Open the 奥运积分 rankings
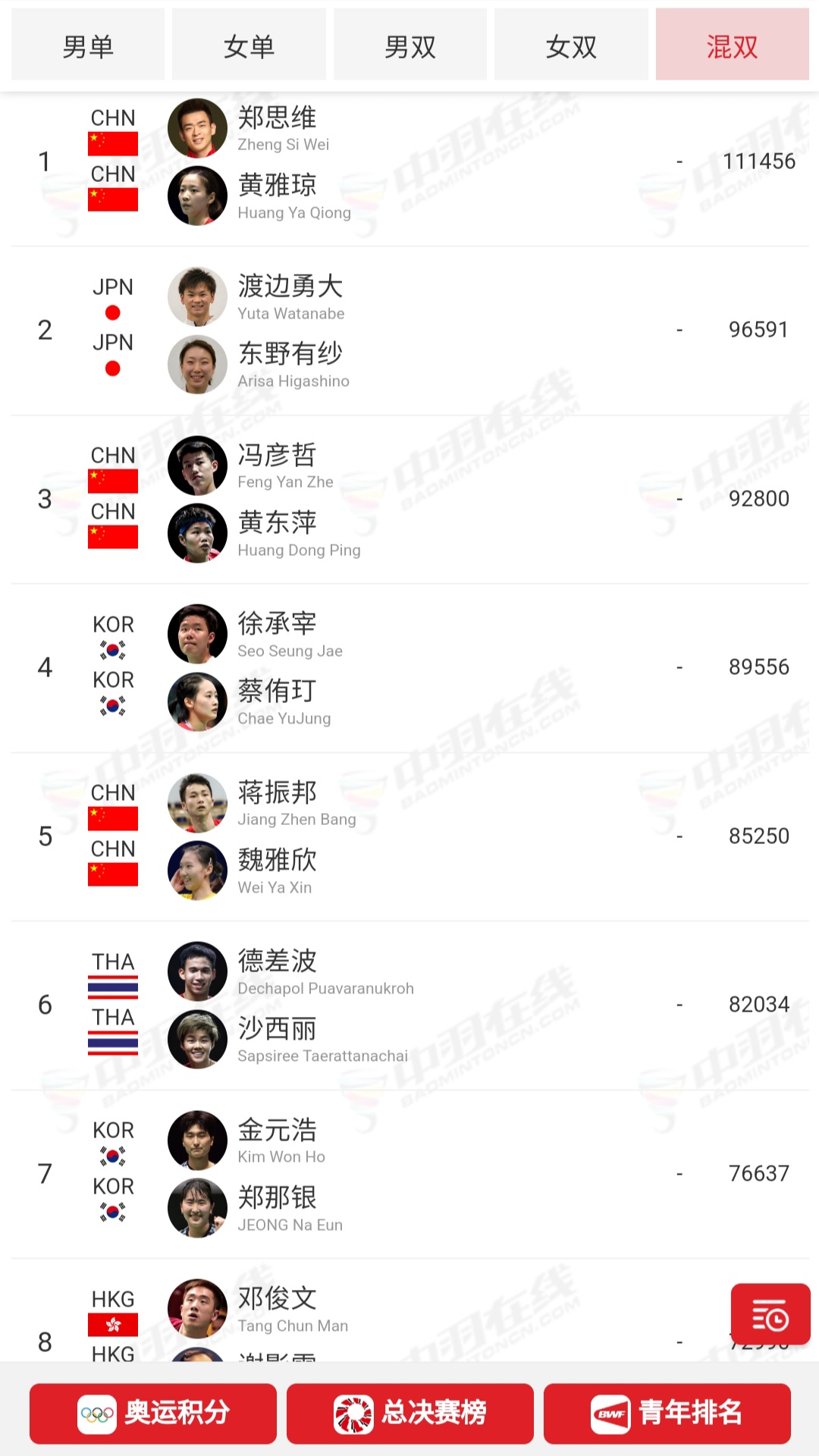This screenshot has width=819, height=1456. (x=153, y=1413)
